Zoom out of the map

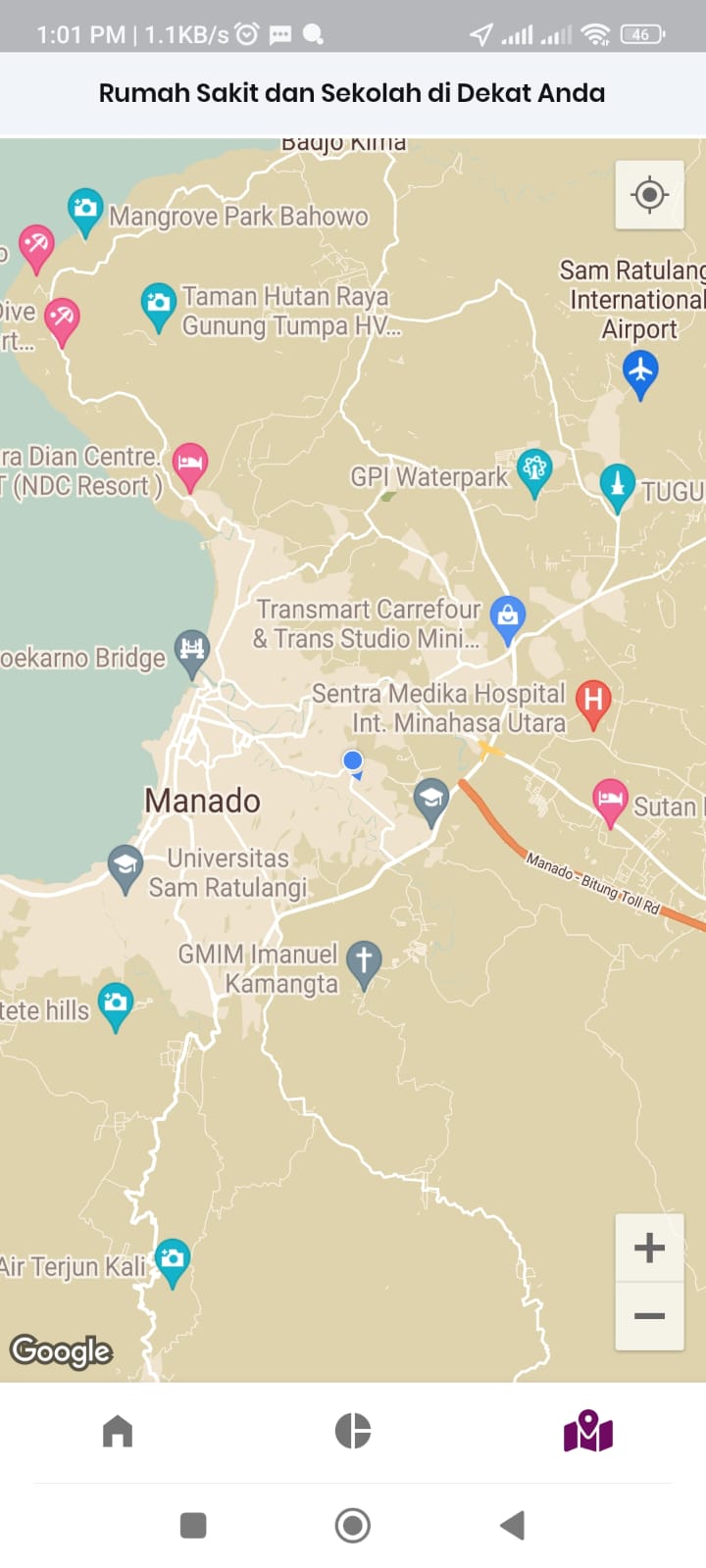[649, 1315]
